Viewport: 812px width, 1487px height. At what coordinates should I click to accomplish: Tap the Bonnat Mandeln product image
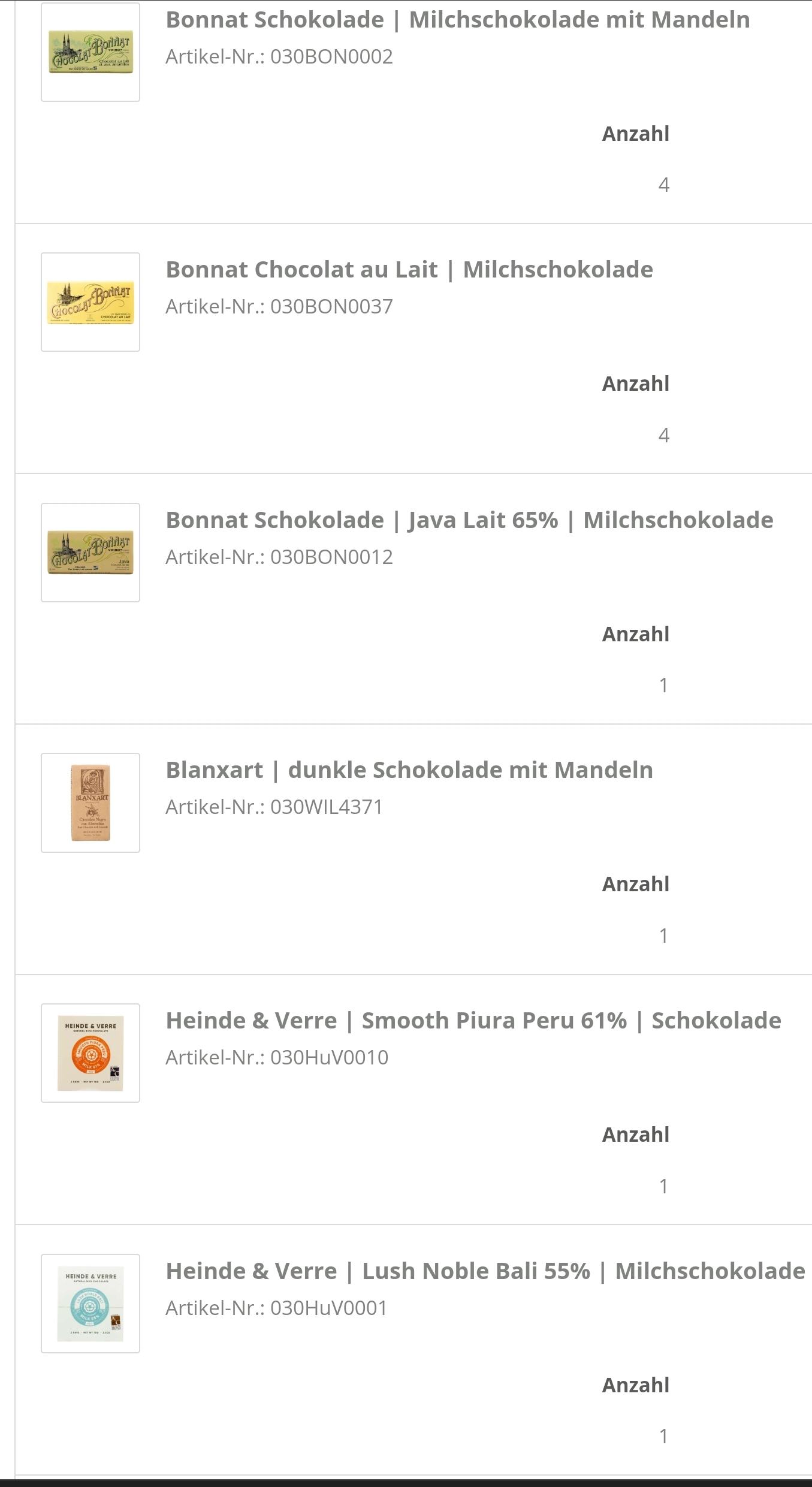point(90,52)
